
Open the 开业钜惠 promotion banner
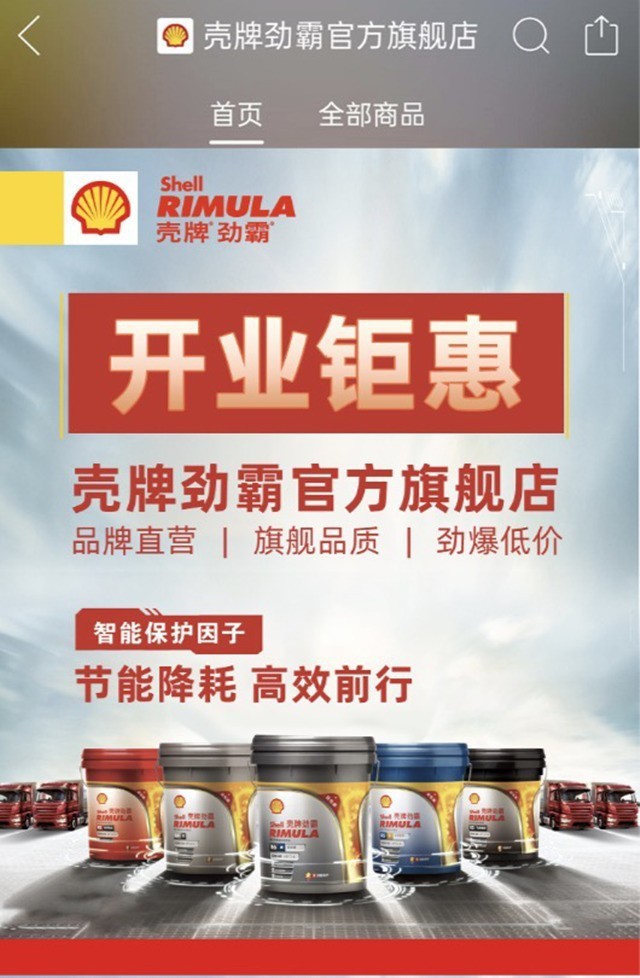click(316, 363)
